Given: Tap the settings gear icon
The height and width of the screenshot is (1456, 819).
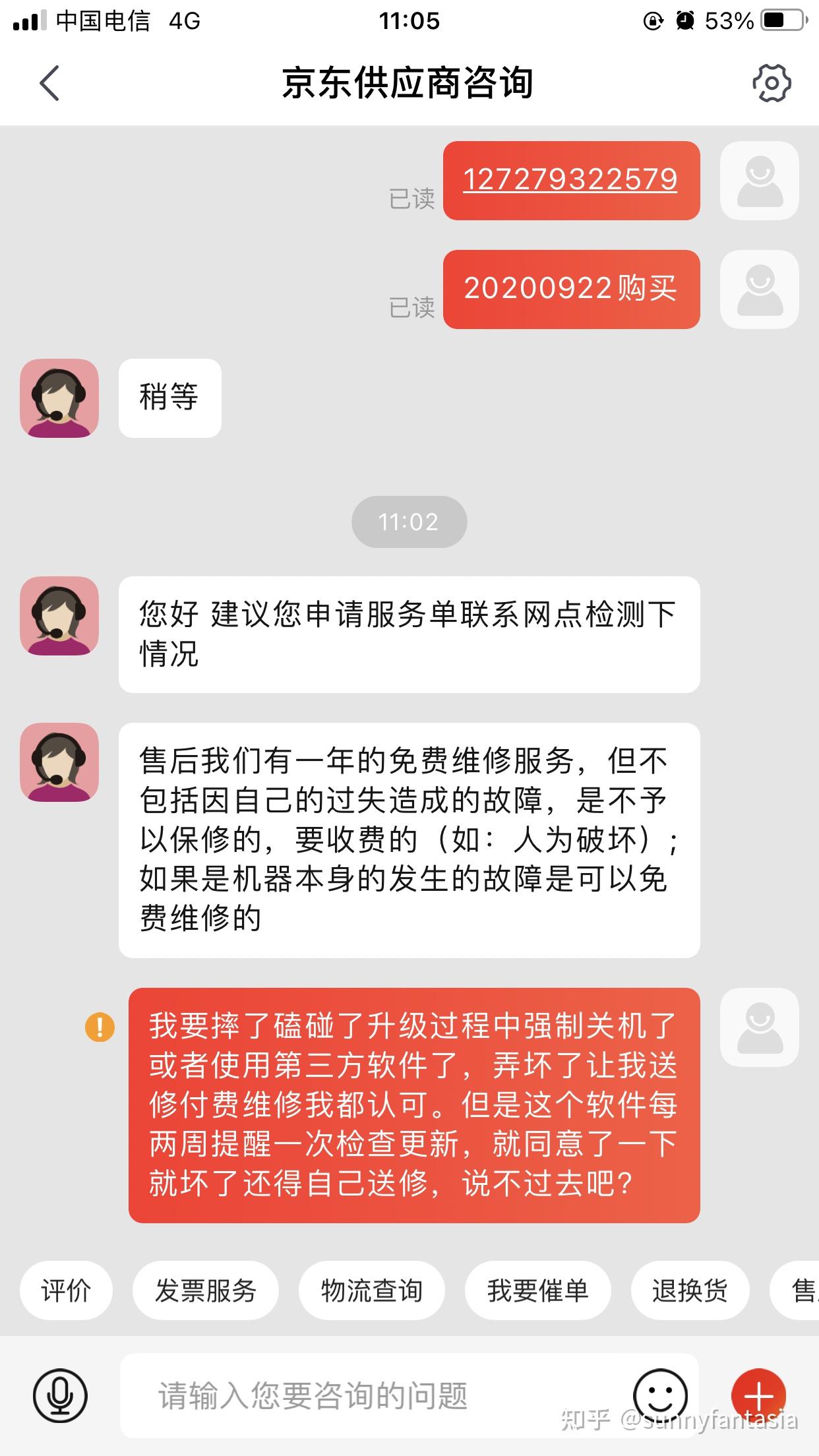Looking at the screenshot, I should (772, 83).
